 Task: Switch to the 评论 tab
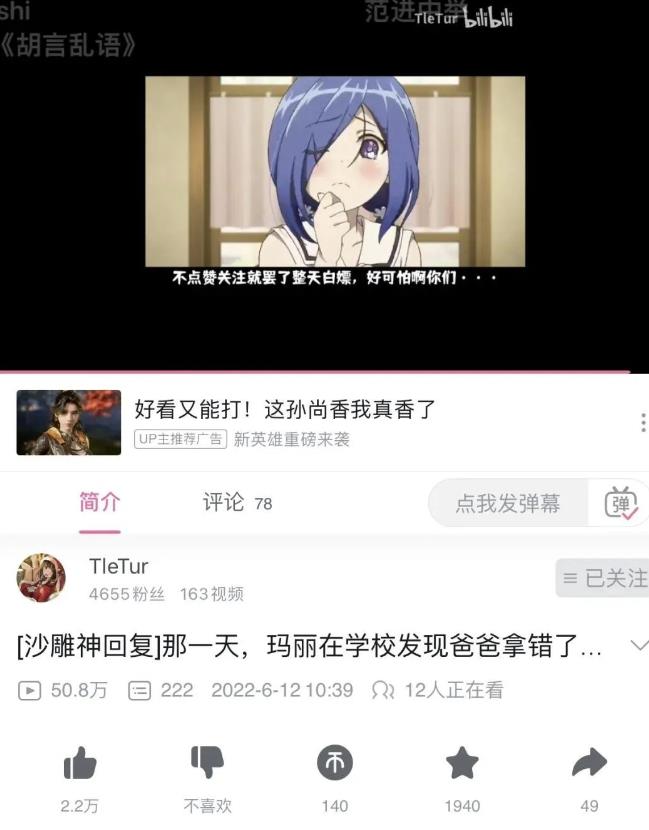(236, 503)
